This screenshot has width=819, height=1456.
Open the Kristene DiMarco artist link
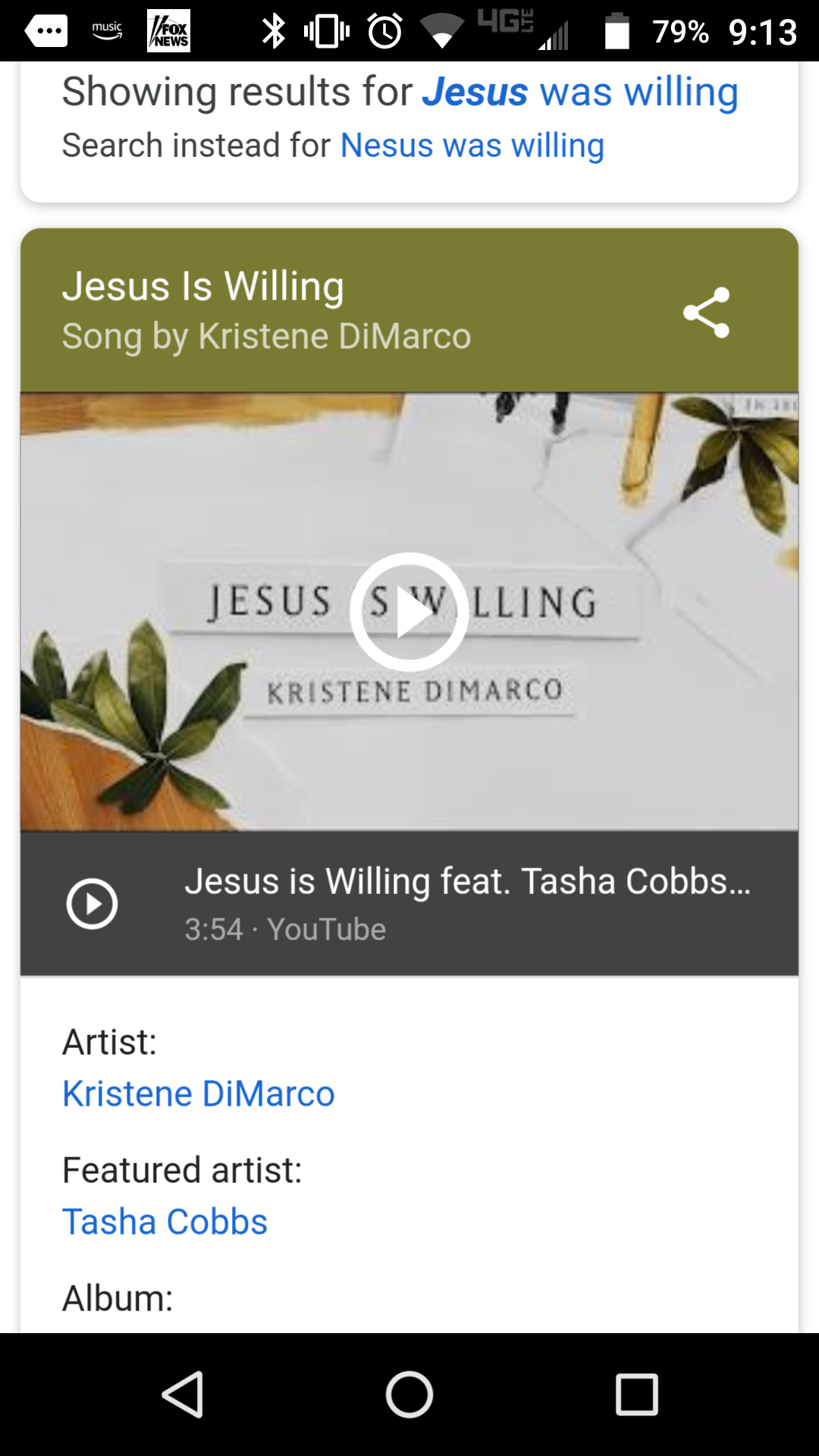[x=199, y=1094]
